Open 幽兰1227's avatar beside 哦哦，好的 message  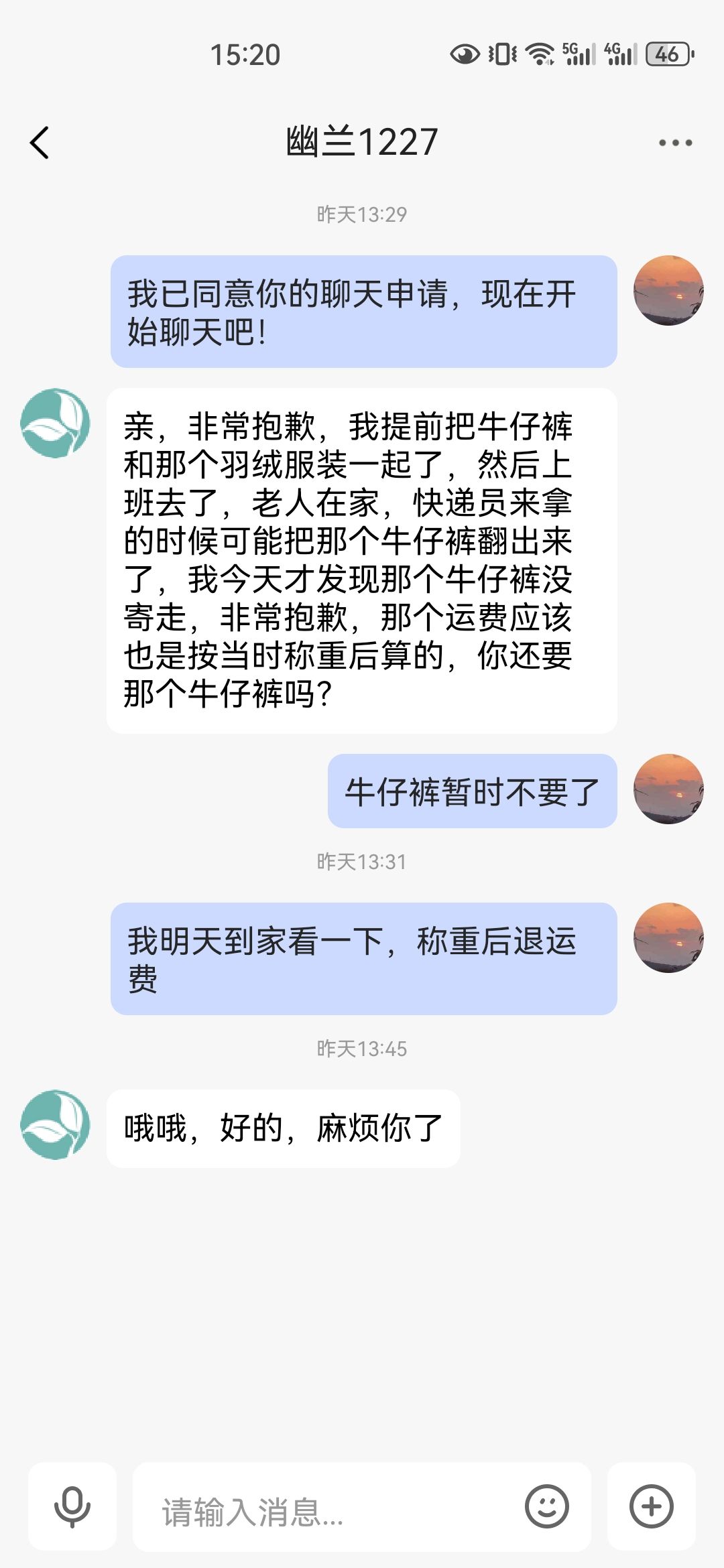[x=55, y=1124]
